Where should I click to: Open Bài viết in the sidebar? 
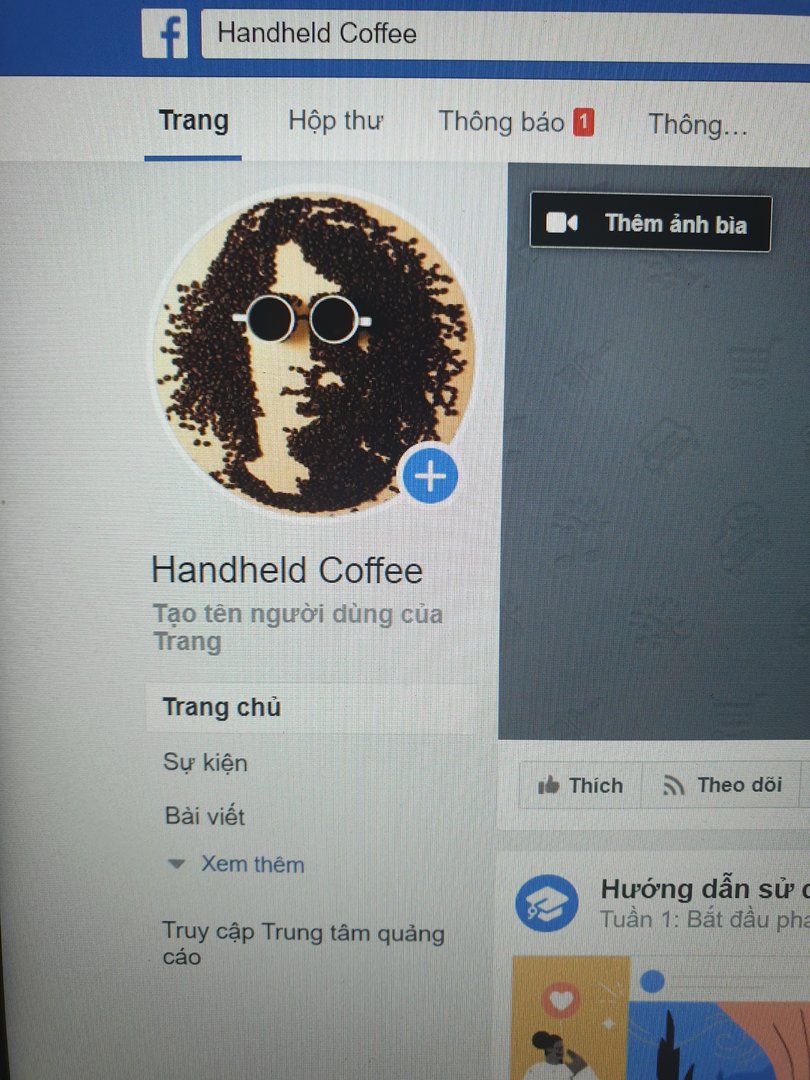pyautogui.click(x=205, y=817)
